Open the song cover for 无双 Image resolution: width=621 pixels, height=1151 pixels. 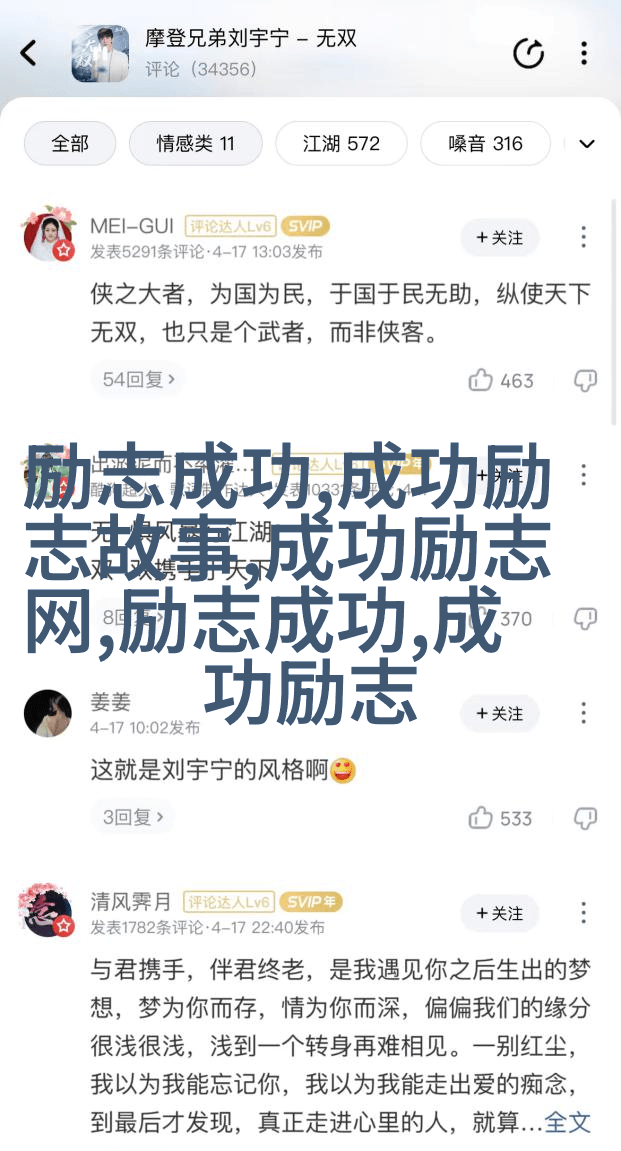(100, 53)
